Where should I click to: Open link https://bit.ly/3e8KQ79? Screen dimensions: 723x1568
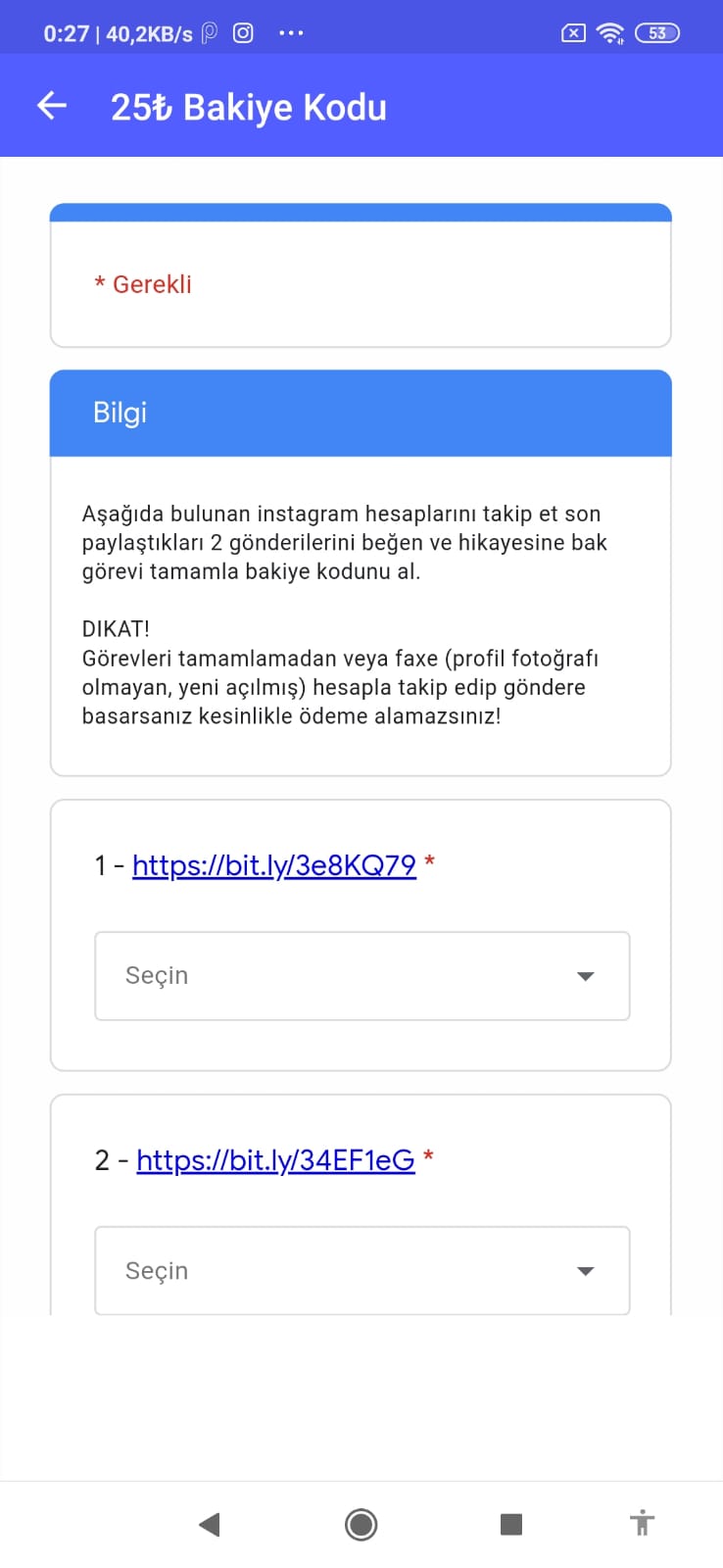274,865
